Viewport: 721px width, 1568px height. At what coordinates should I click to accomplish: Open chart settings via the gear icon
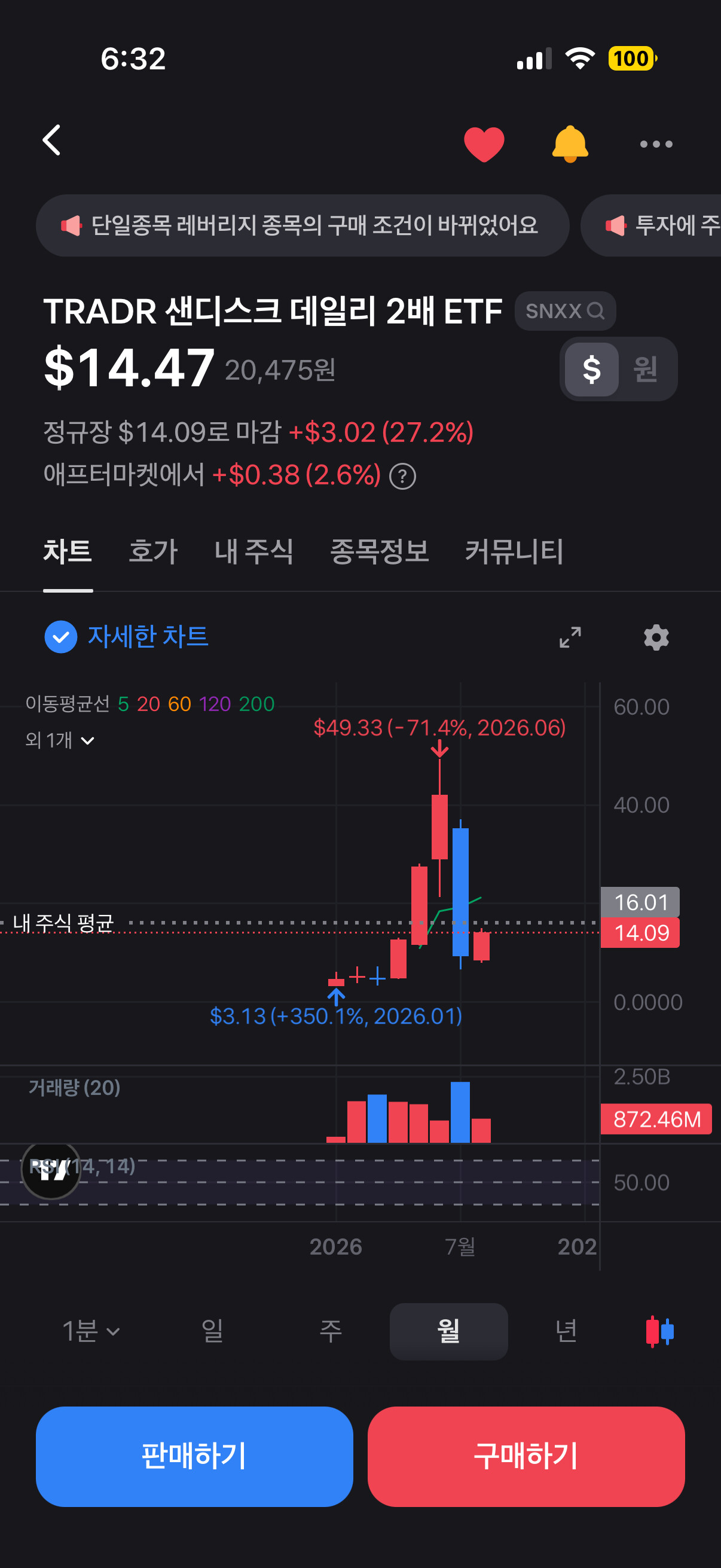[x=656, y=637]
